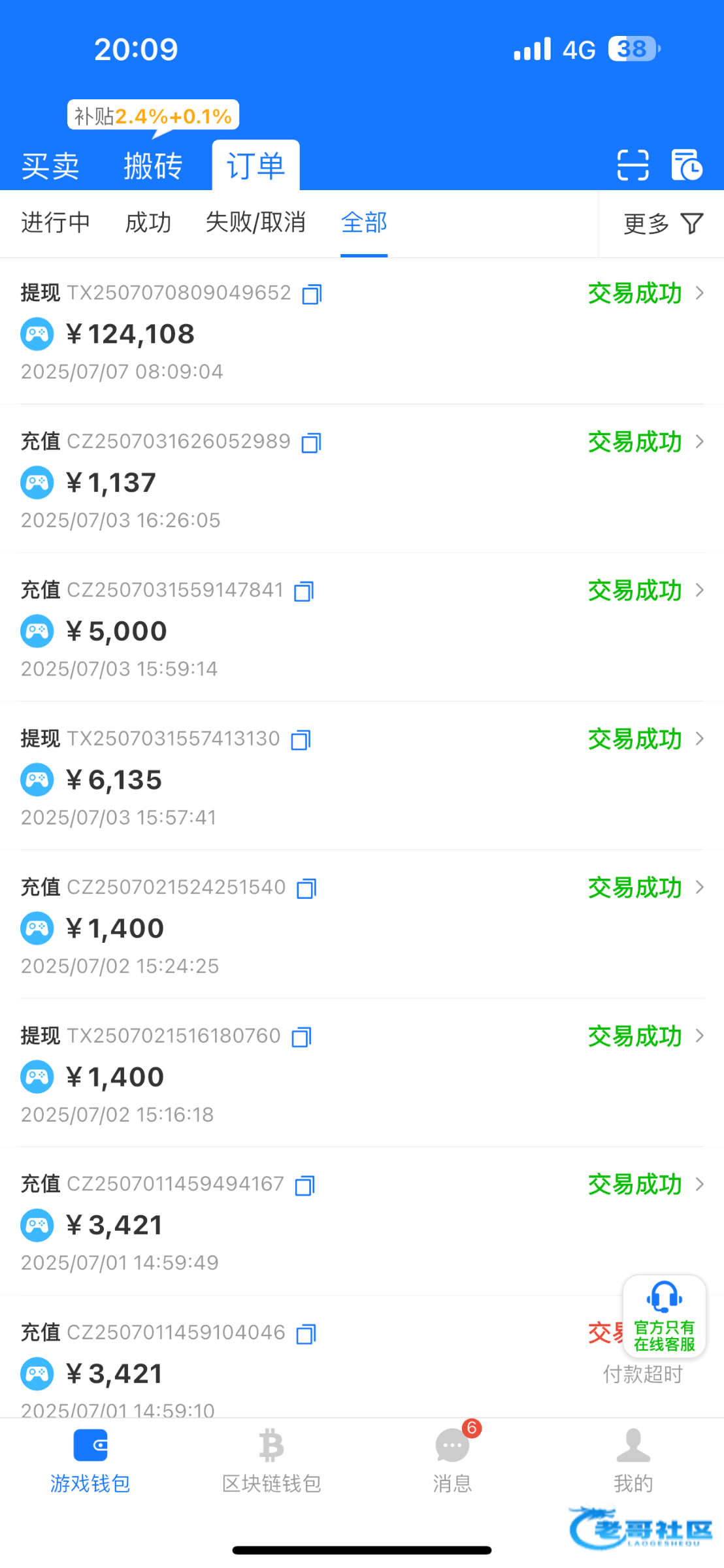Image resolution: width=724 pixels, height=1568 pixels.
Task: Copy order number CZ2507031626052989
Action: (x=311, y=443)
